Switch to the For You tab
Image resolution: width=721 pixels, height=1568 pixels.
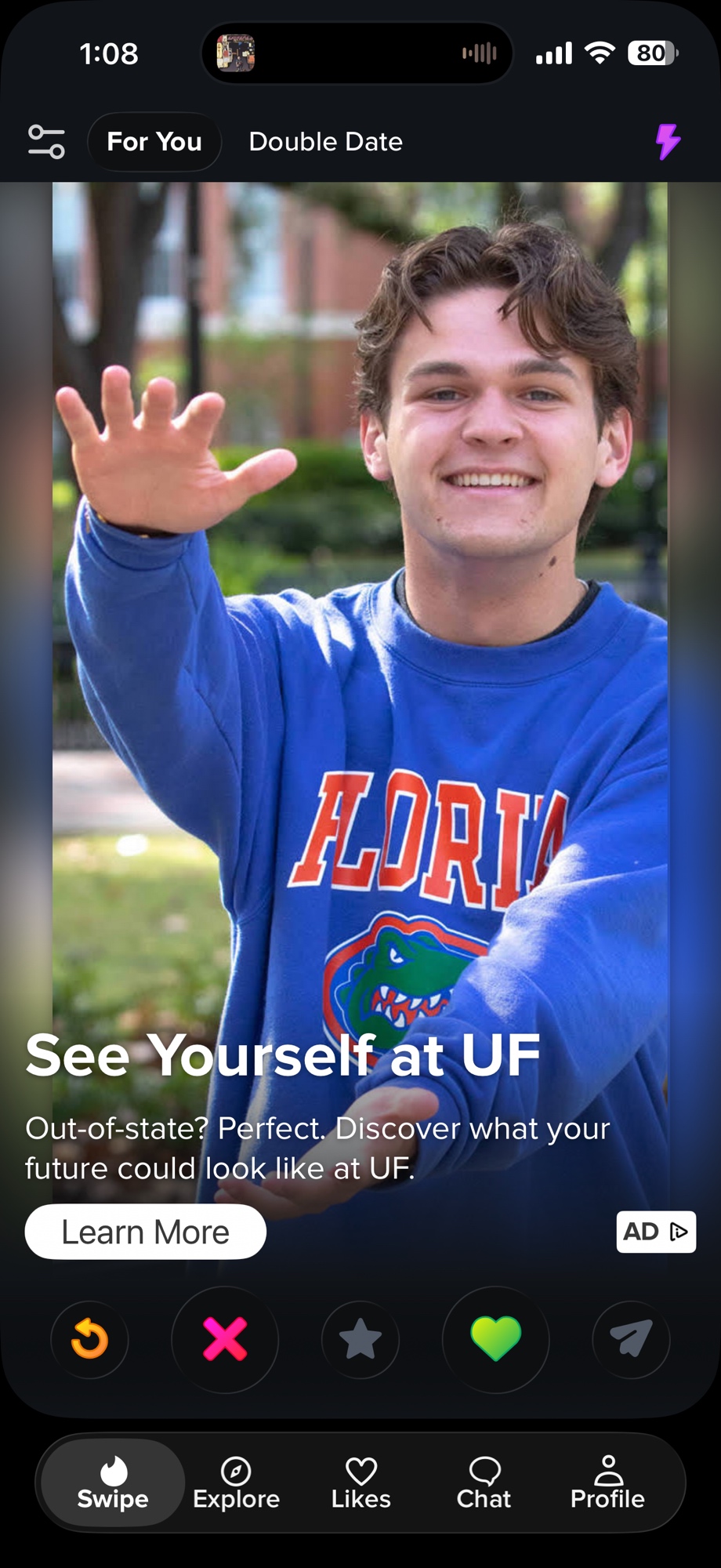(154, 142)
